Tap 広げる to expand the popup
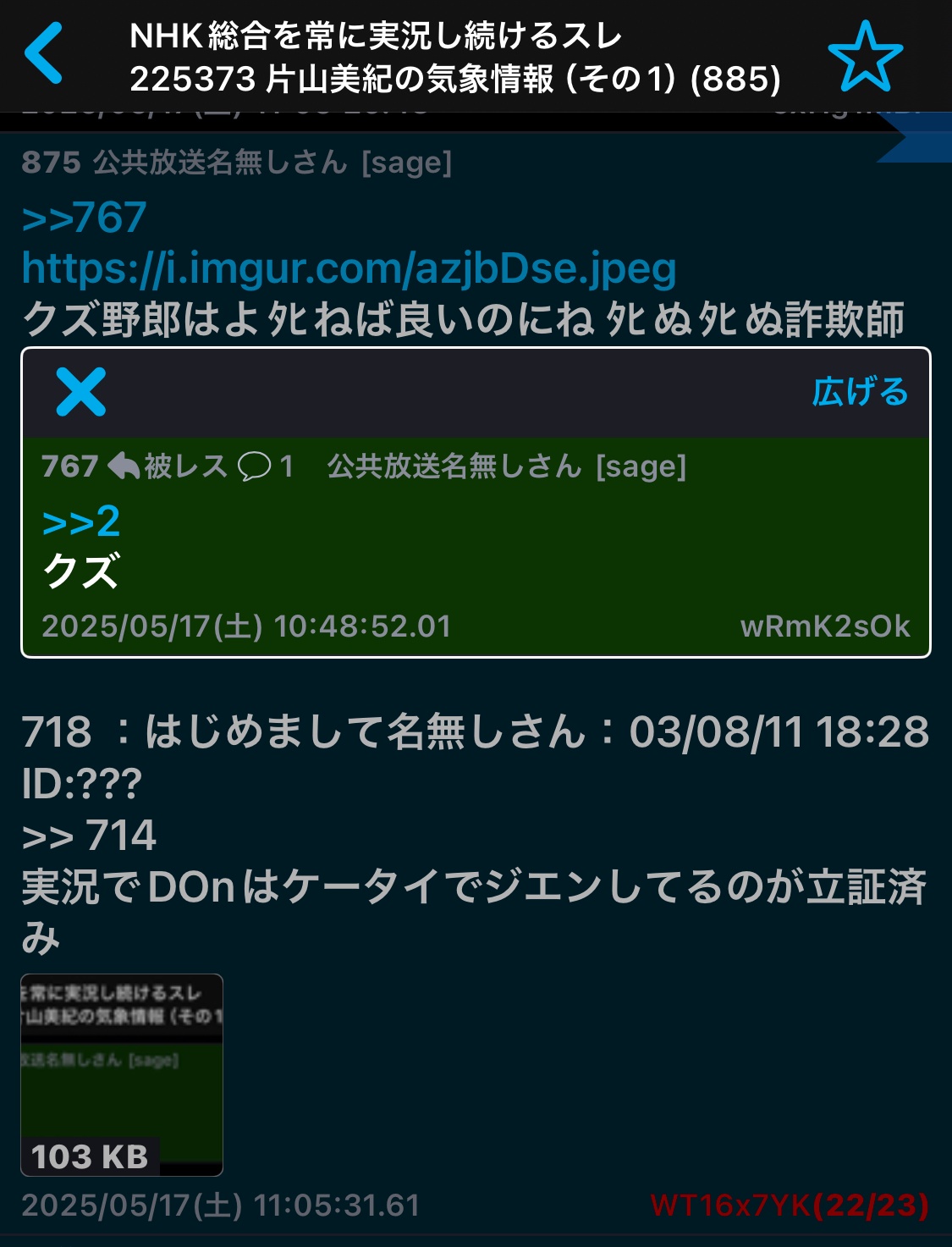Image resolution: width=952 pixels, height=1247 pixels. pos(860,392)
